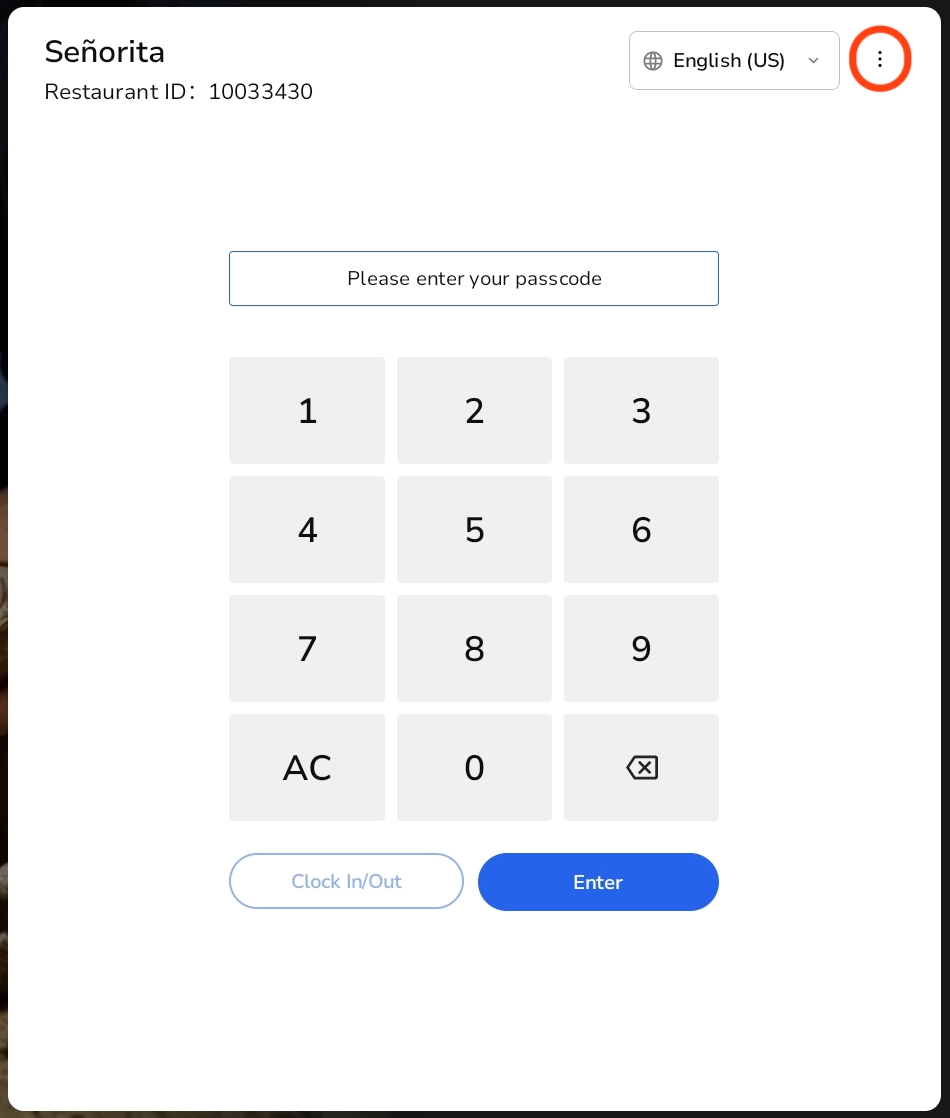Open the three-dot overflow menu
The width and height of the screenshot is (950, 1118).
880,59
